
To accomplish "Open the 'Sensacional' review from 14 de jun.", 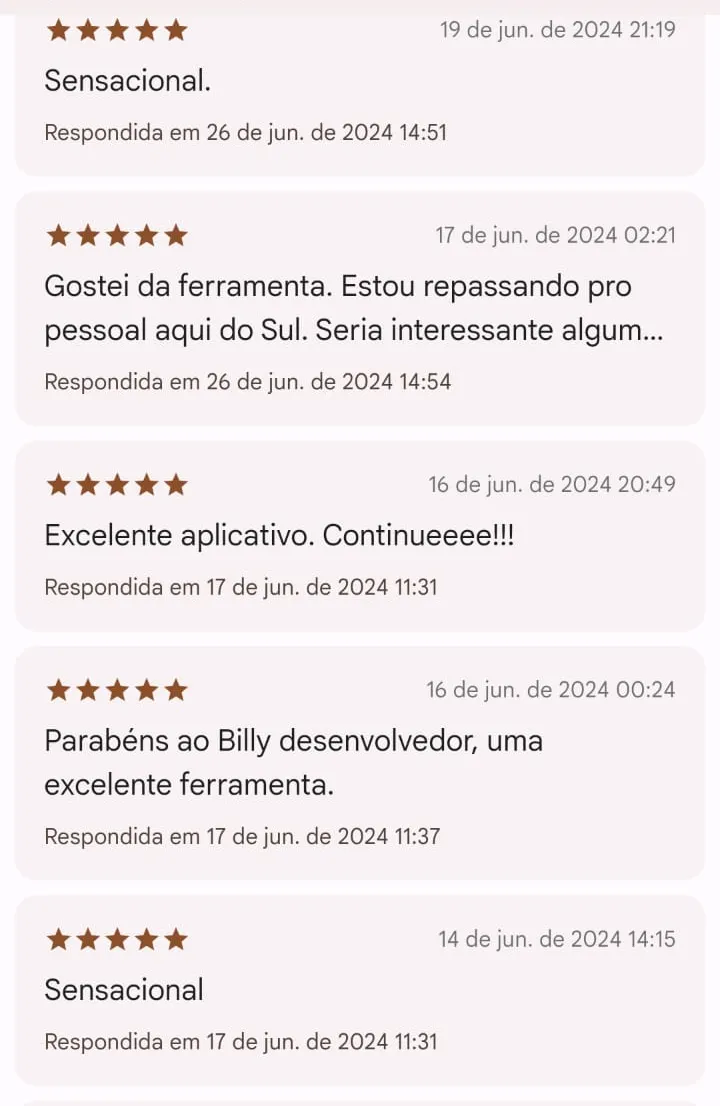I will [x=360, y=990].
